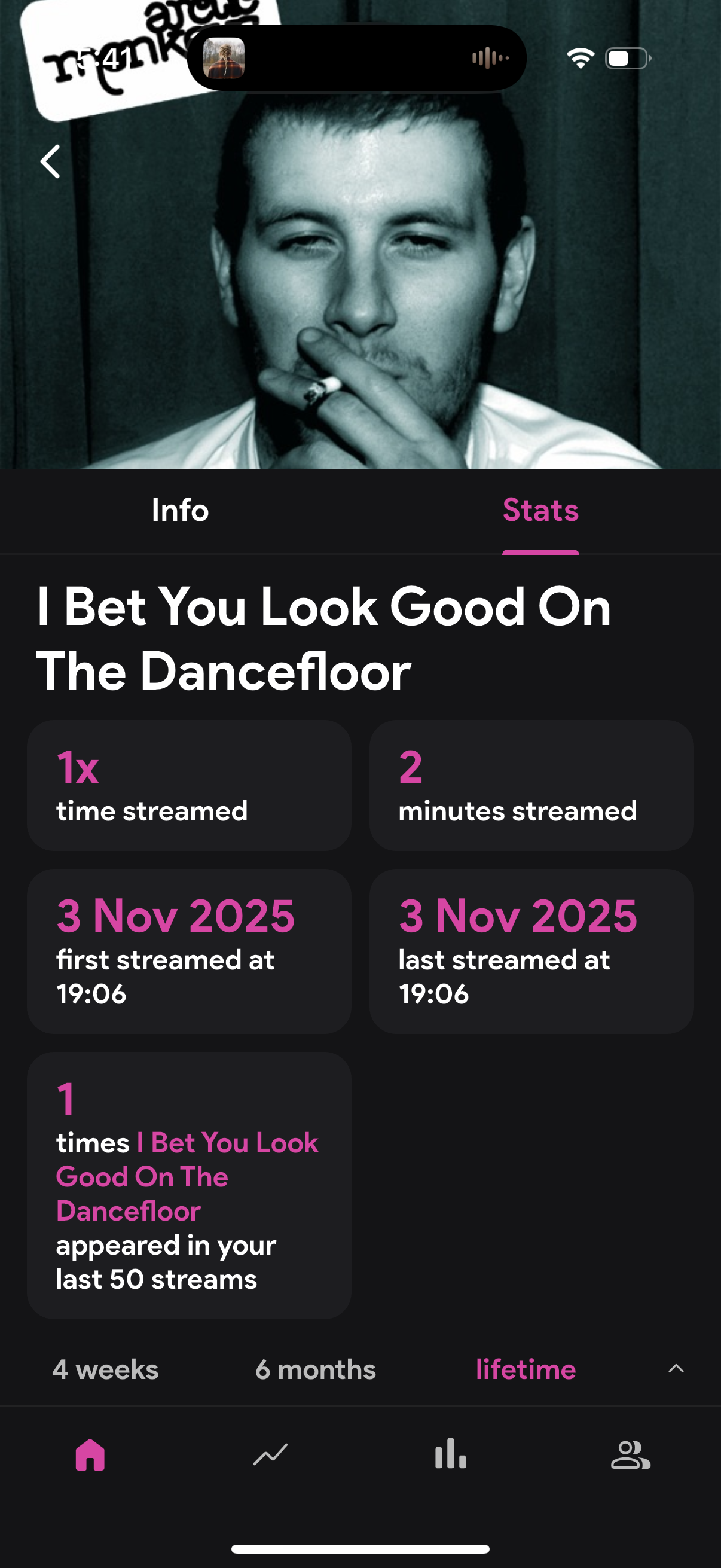
Task: Select the Stats tab
Action: (x=540, y=510)
